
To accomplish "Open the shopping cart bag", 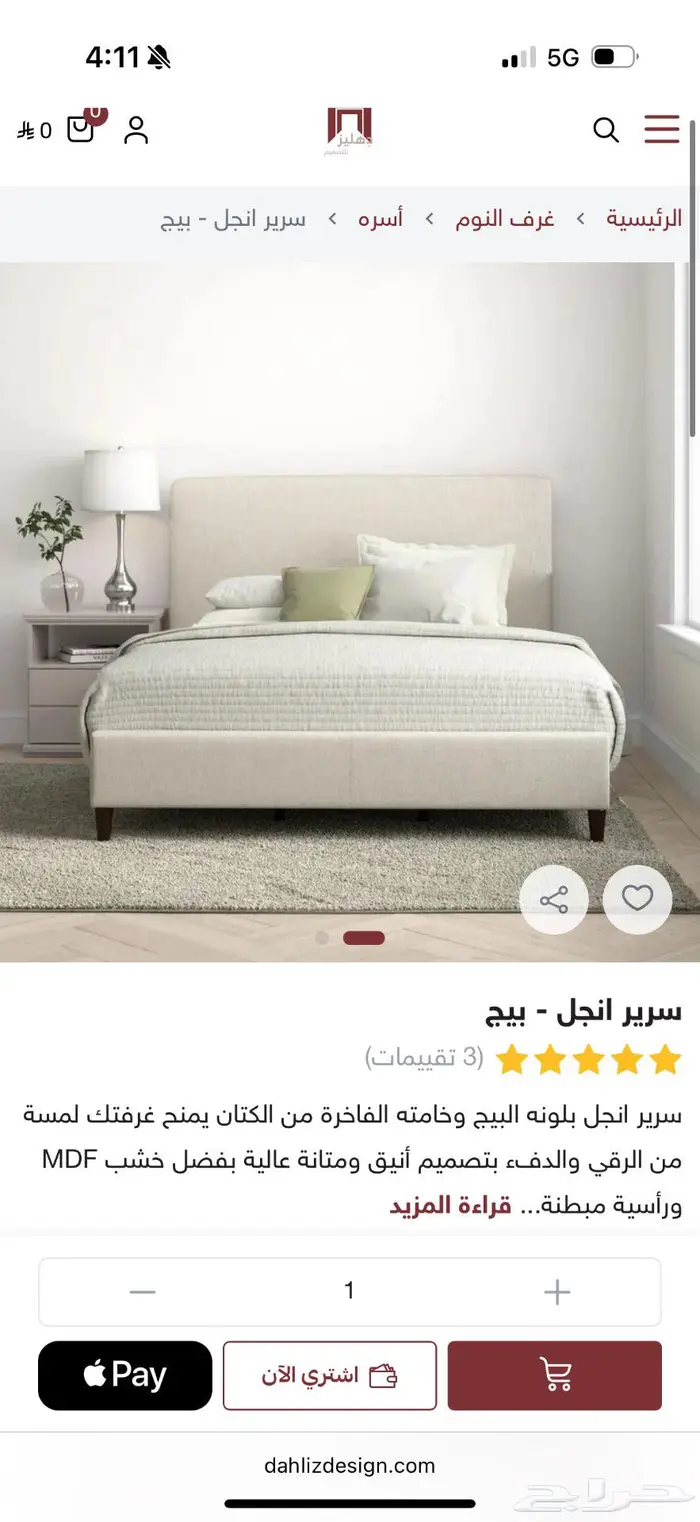I will point(82,128).
